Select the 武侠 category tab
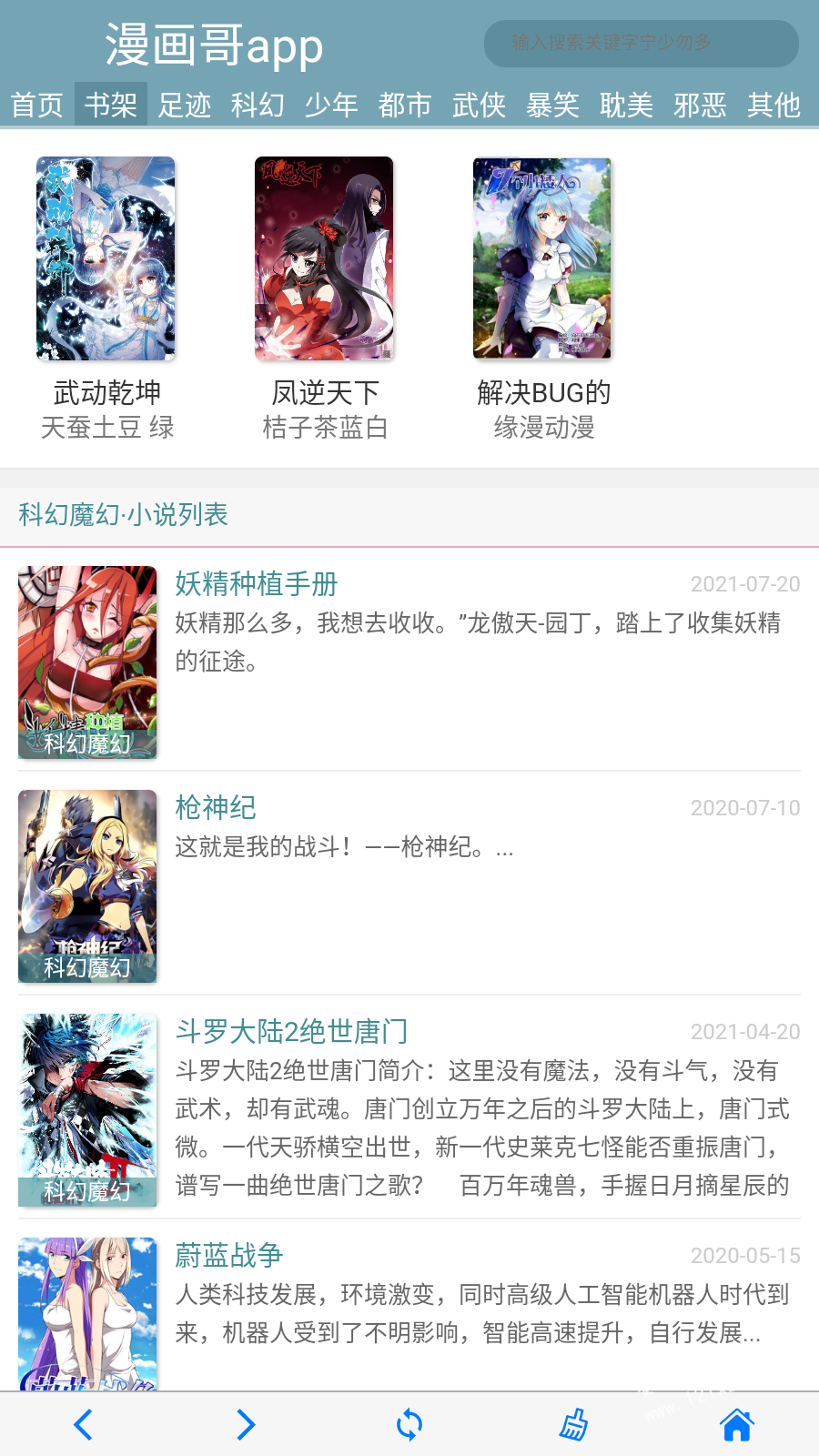Viewport: 819px width, 1456px height. tap(479, 105)
